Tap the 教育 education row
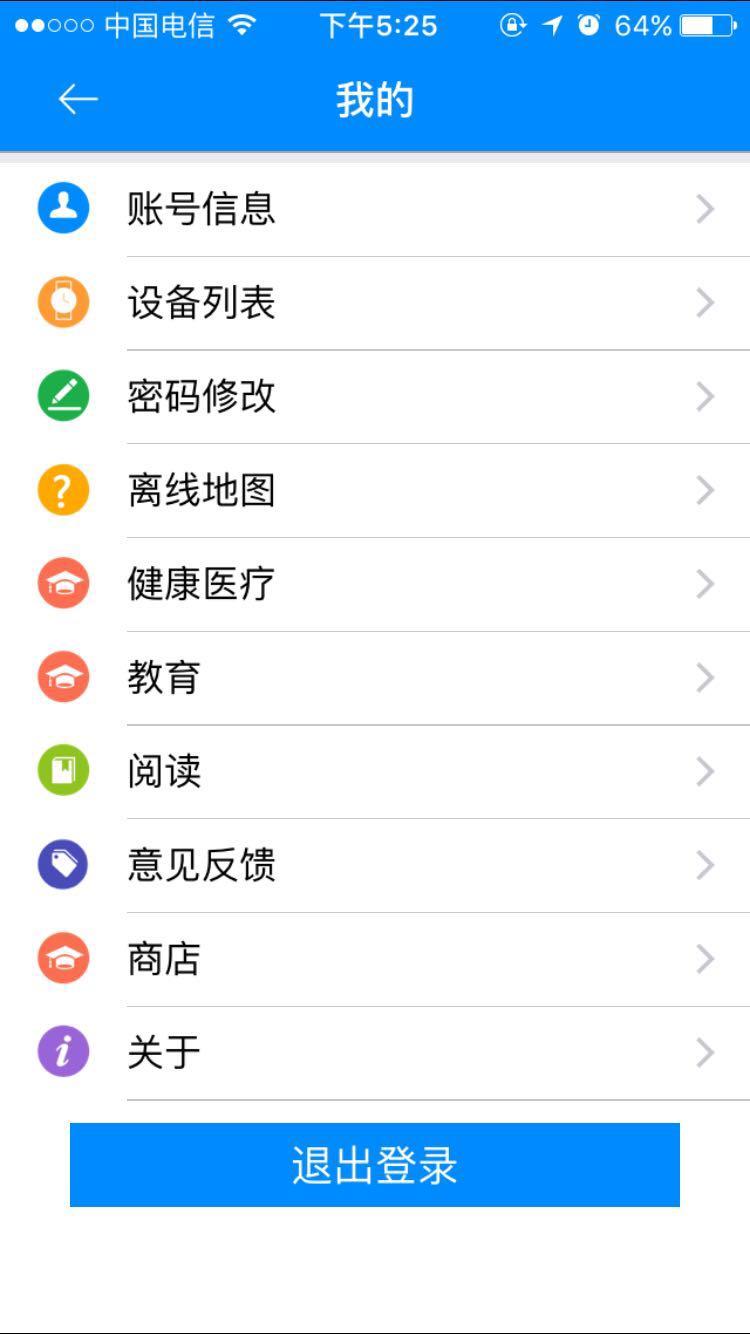750x1334 pixels. 375,679
